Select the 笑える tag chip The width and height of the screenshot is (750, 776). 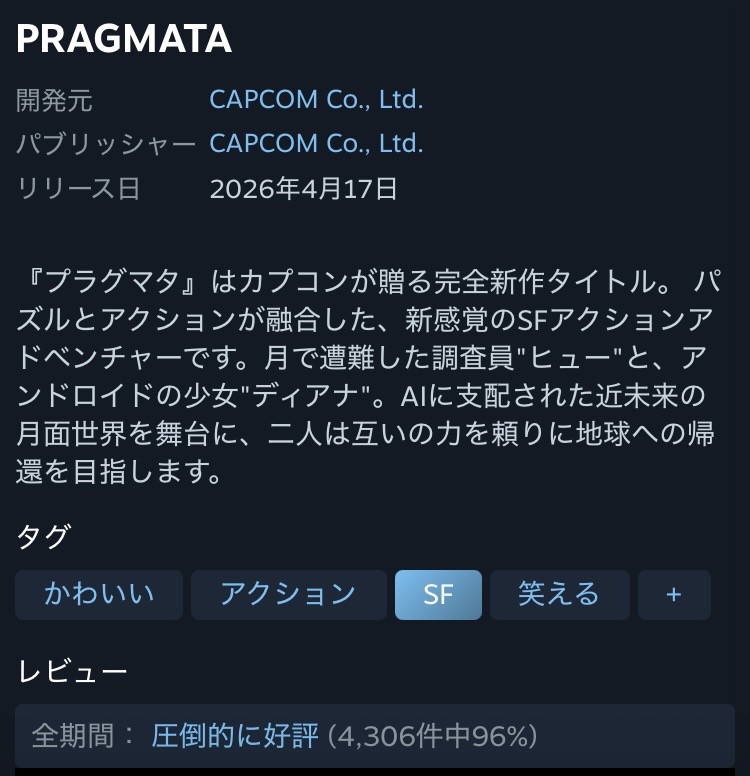point(559,595)
